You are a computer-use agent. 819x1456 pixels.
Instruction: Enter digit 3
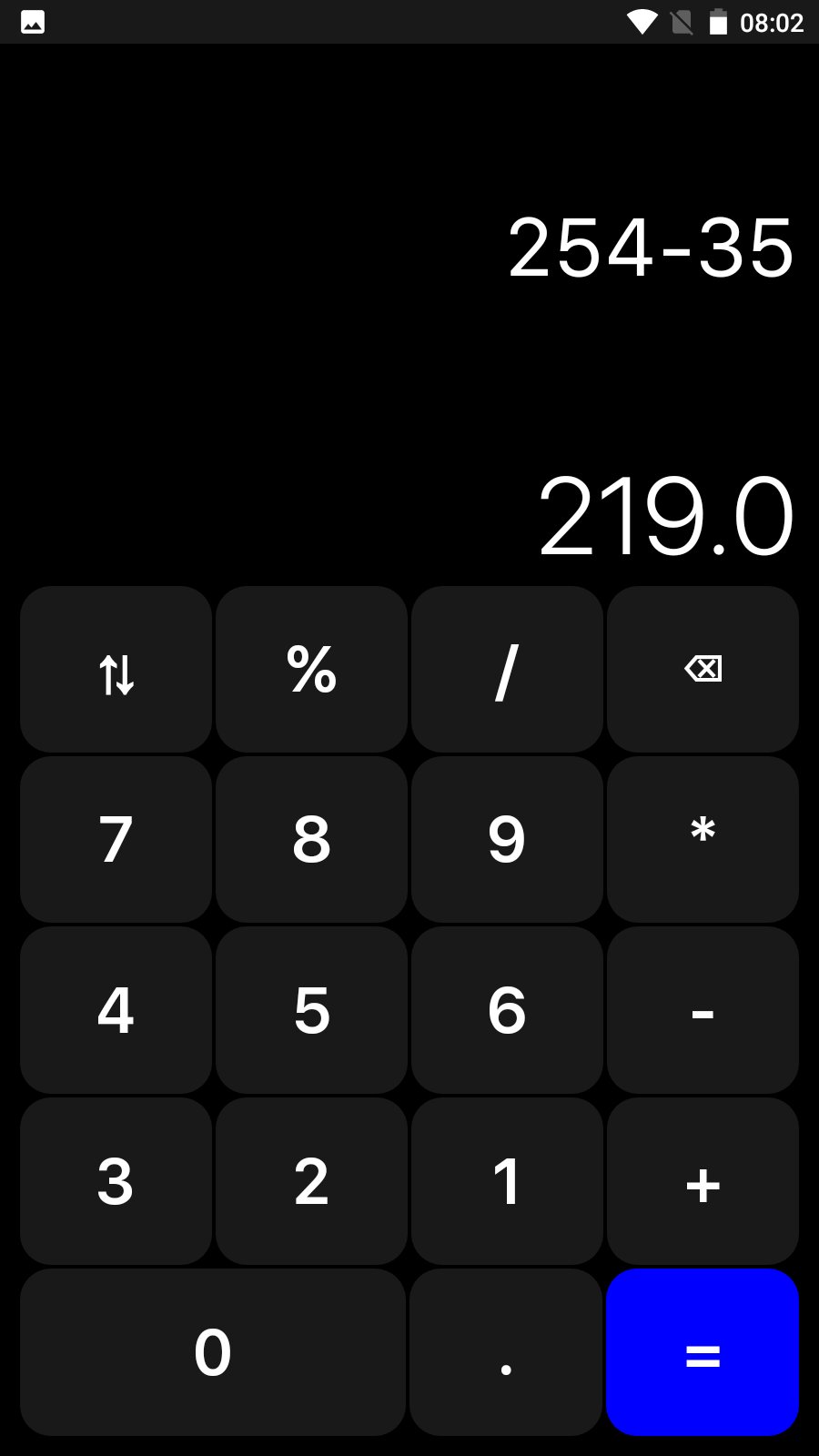[x=116, y=1181]
